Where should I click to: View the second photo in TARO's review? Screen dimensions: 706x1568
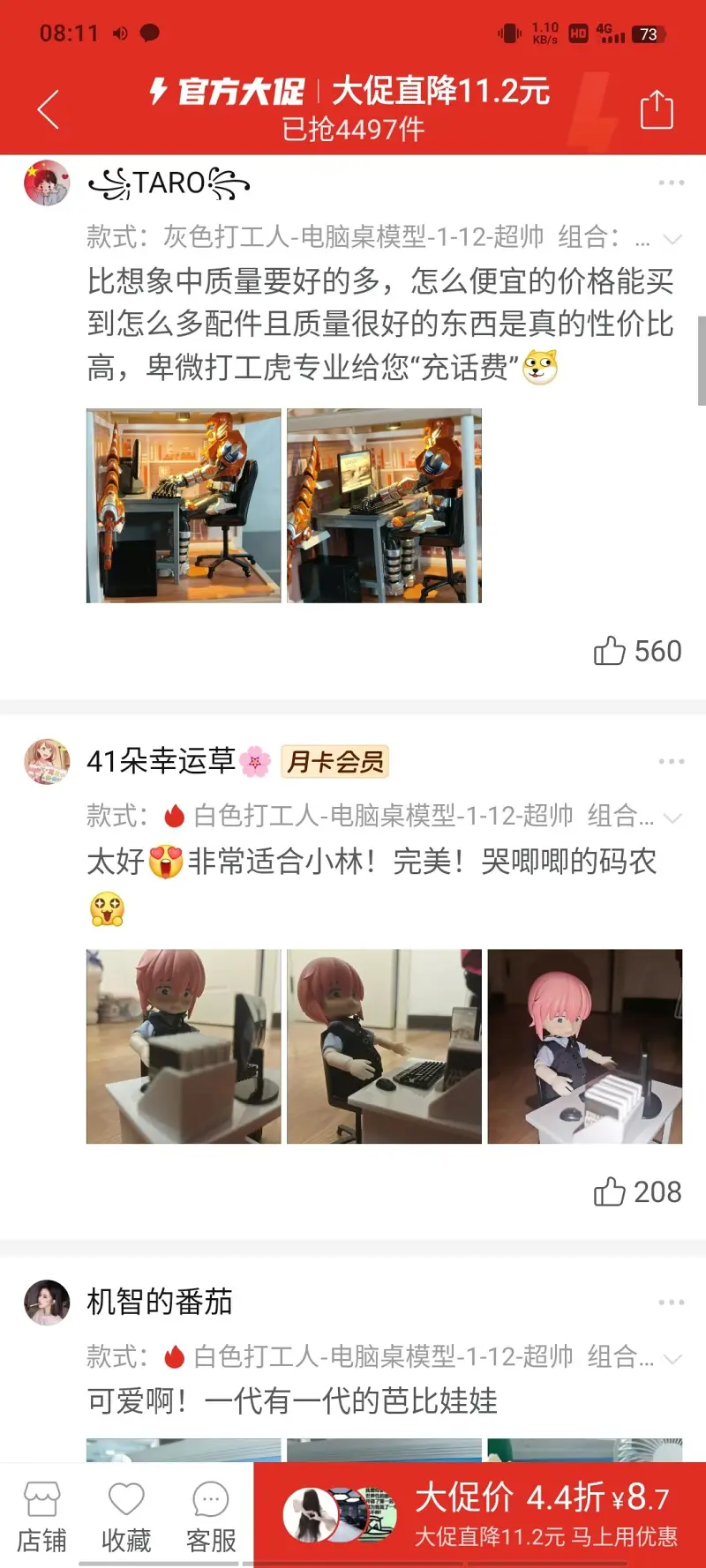click(384, 506)
